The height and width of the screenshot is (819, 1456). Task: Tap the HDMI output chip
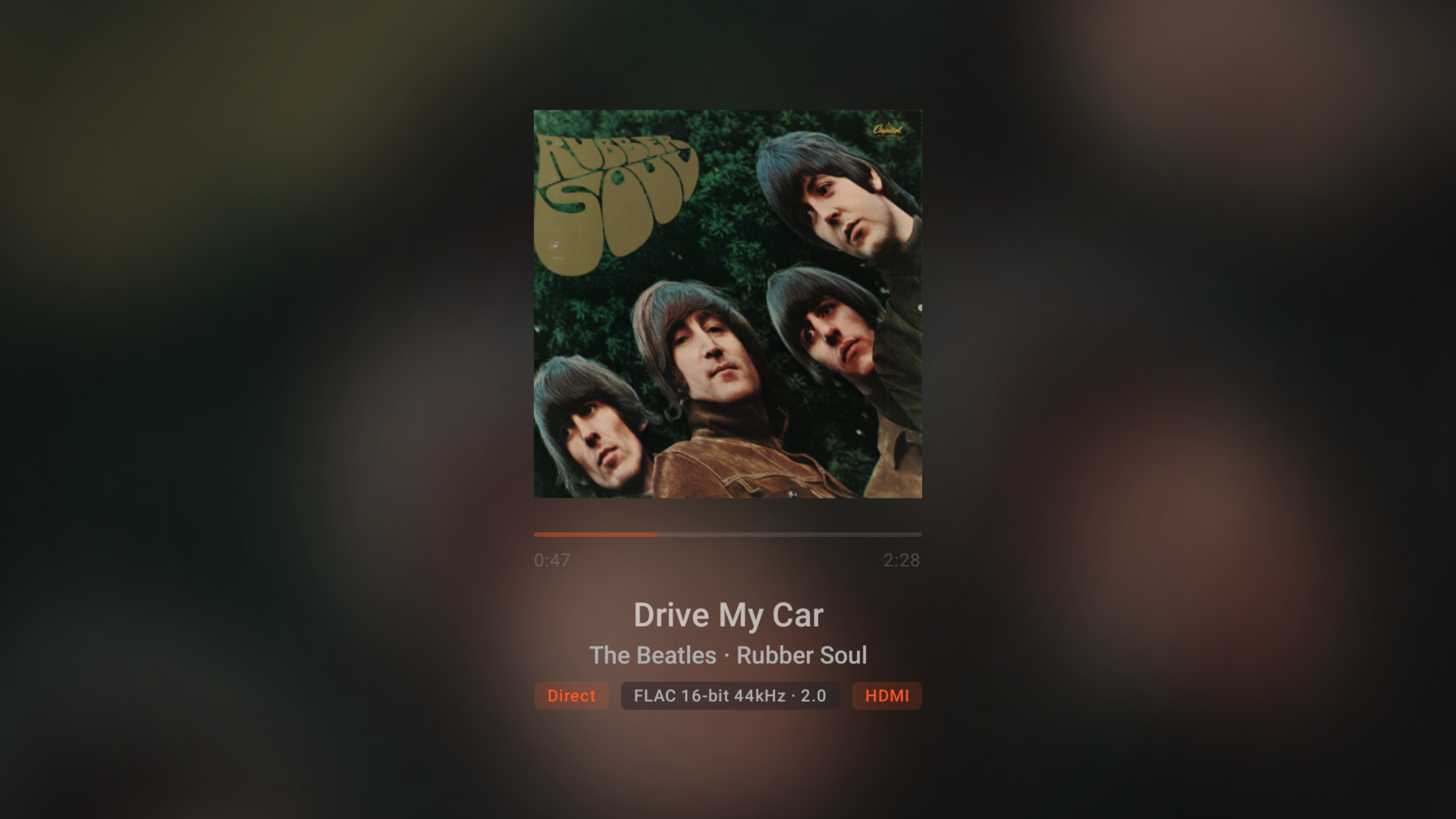pyautogui.click(x=887, y=695)
